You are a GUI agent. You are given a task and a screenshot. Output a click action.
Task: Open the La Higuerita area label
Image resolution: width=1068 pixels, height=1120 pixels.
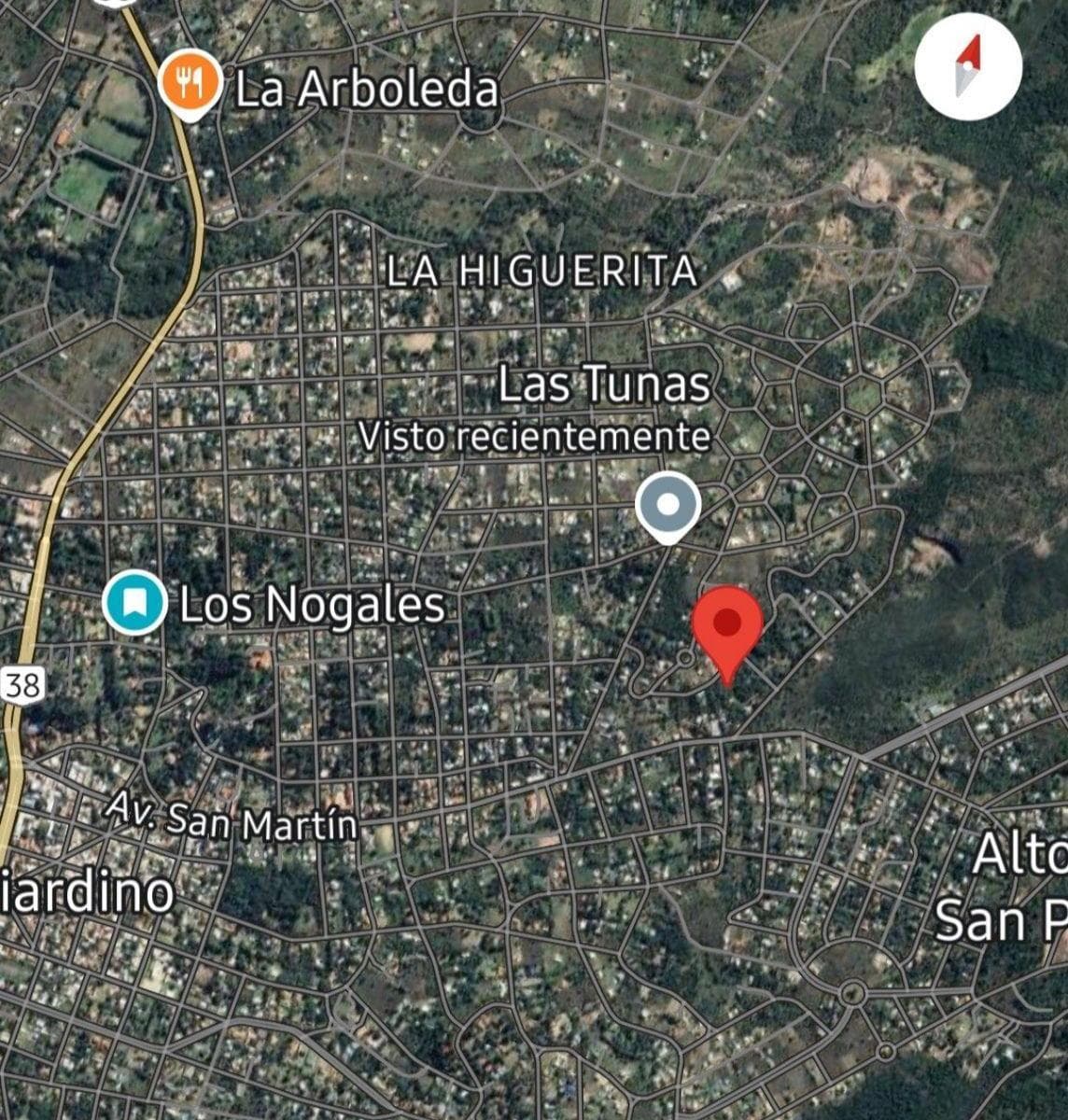click(x=541, y=271)
